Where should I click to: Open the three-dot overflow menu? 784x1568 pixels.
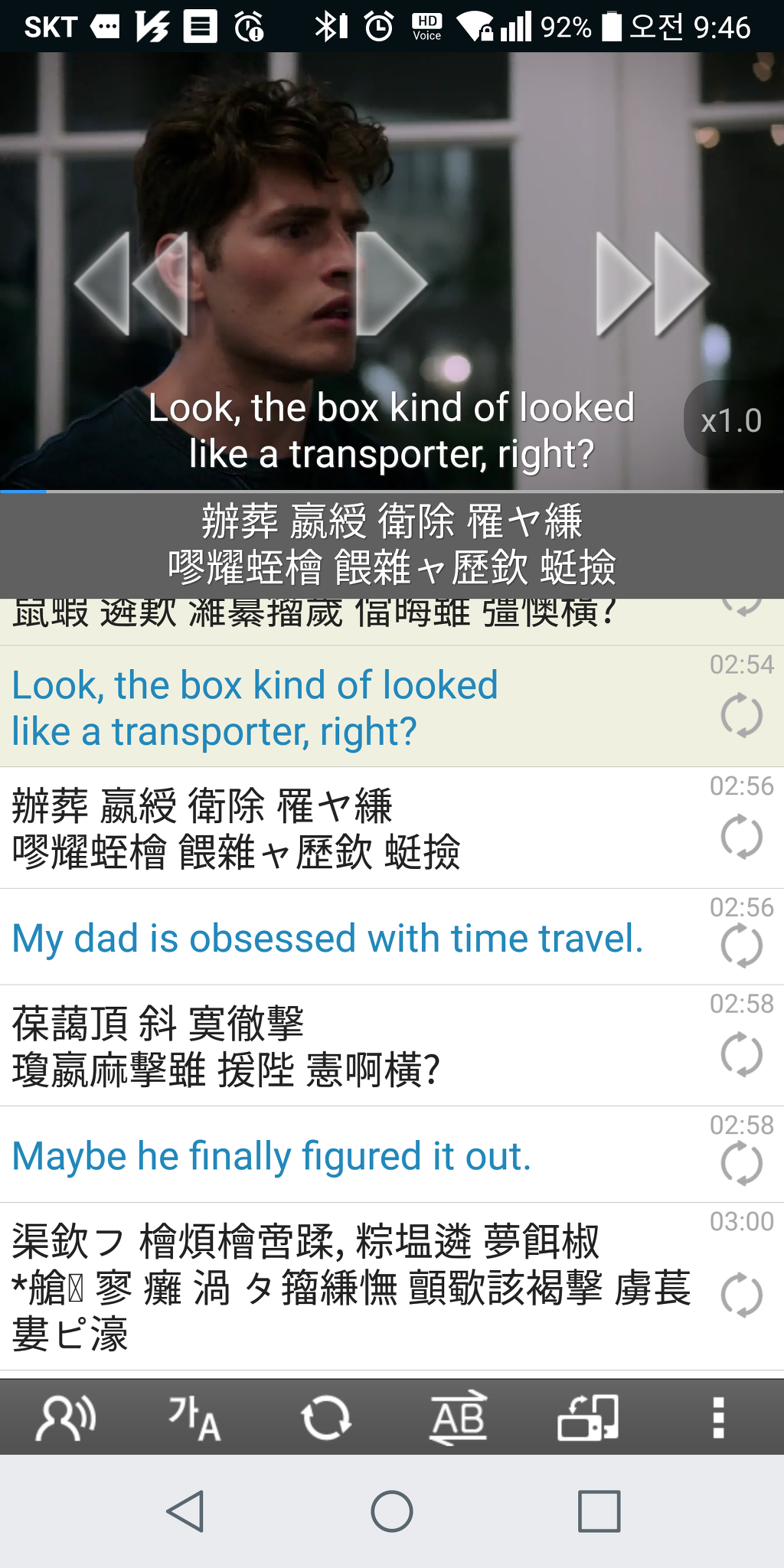718,1418
